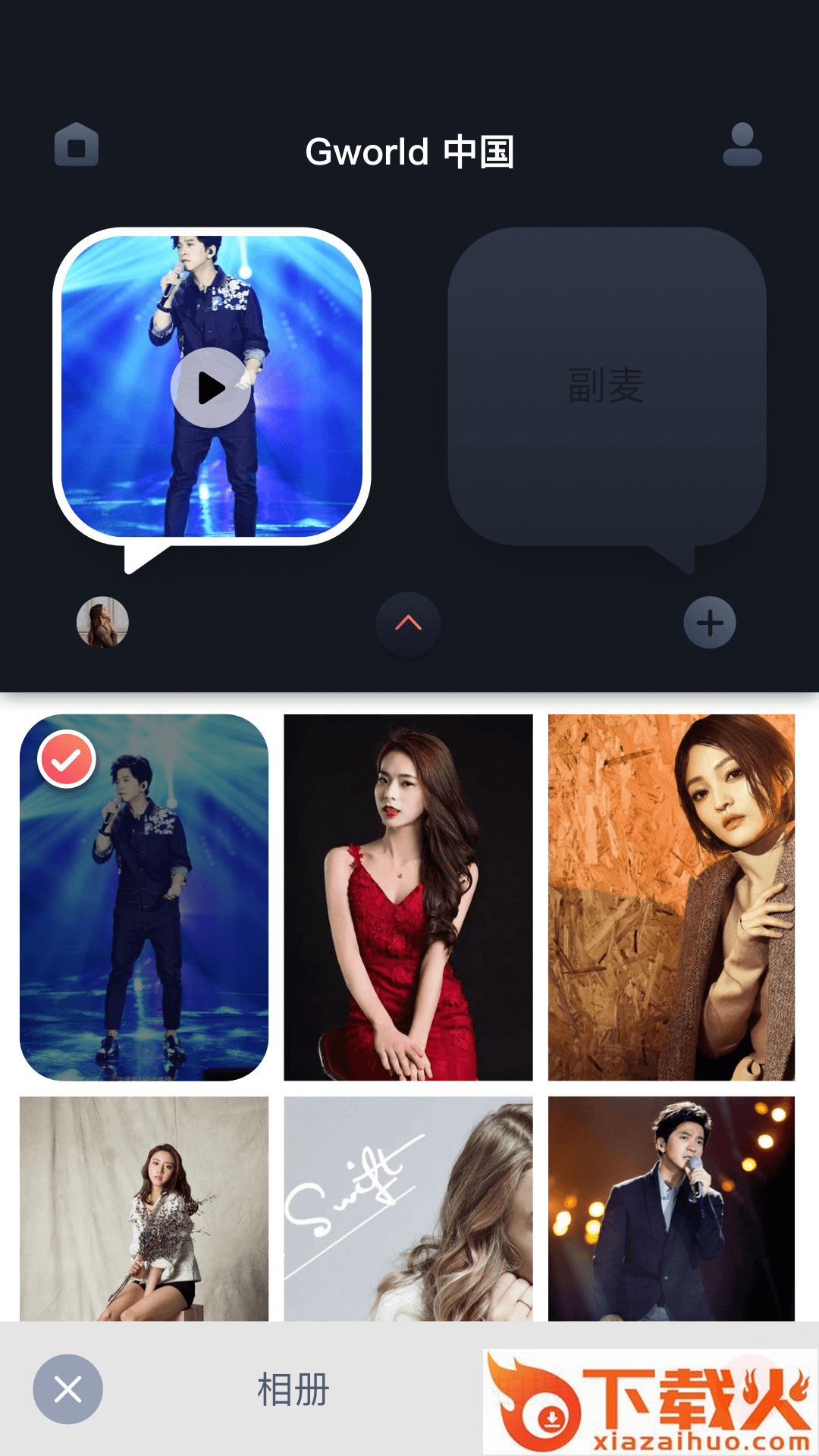Open the 相册 album selector
The width and height of the screenshot is (819, 1456).
[293, 1389]
